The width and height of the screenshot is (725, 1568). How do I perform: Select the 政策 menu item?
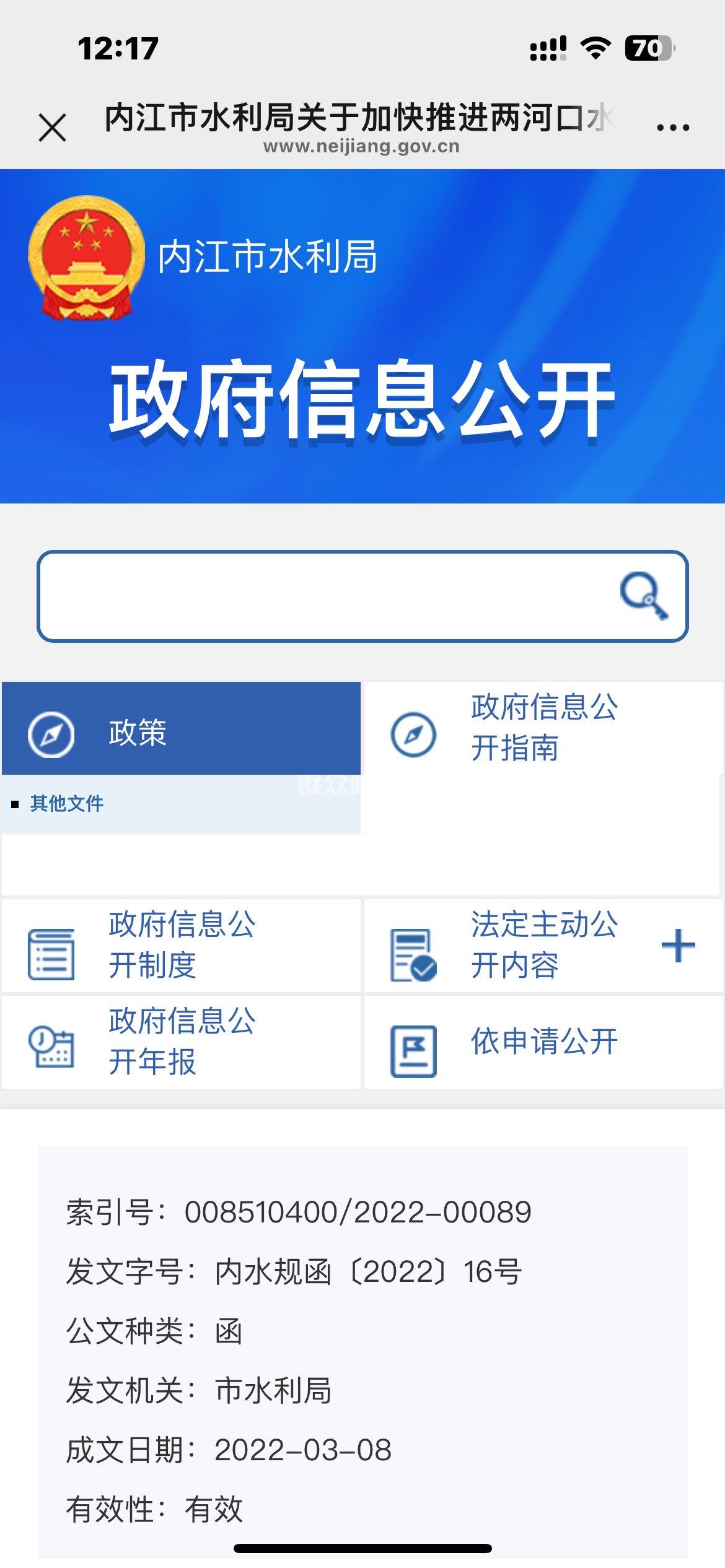tap(181, 733)
